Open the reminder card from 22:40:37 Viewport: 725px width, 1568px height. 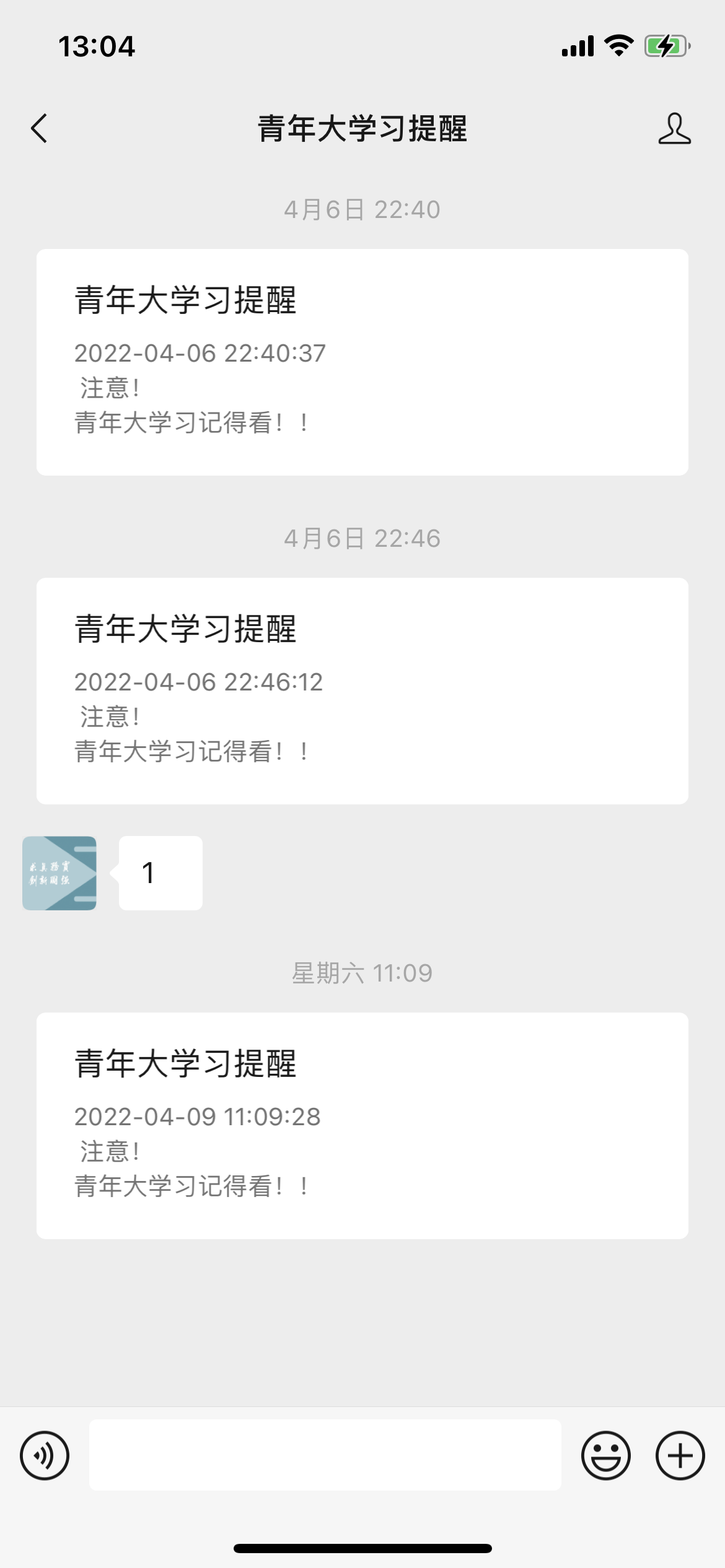(x=362, y=362)
